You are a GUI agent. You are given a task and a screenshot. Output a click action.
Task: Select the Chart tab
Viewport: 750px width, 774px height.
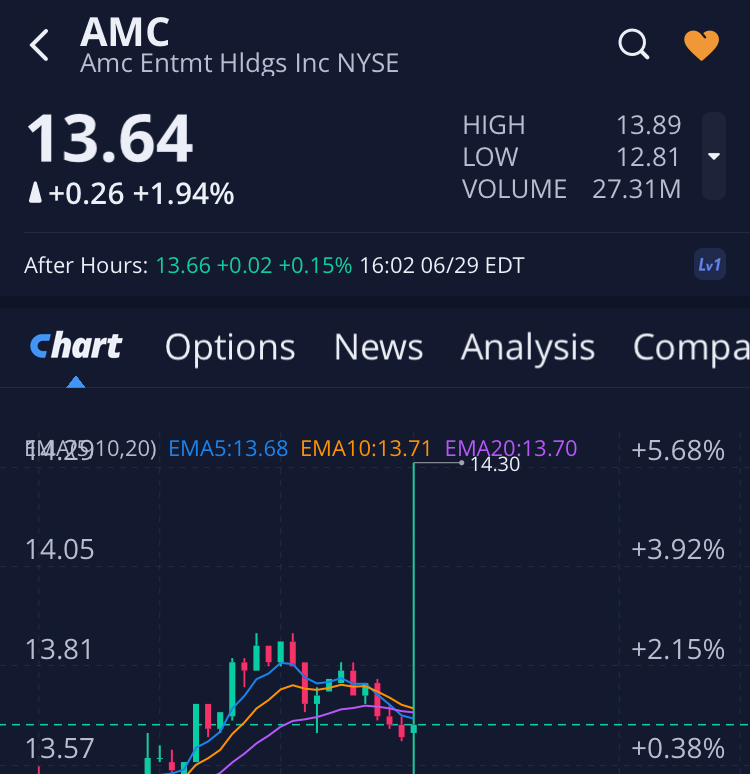click(76, 347)
